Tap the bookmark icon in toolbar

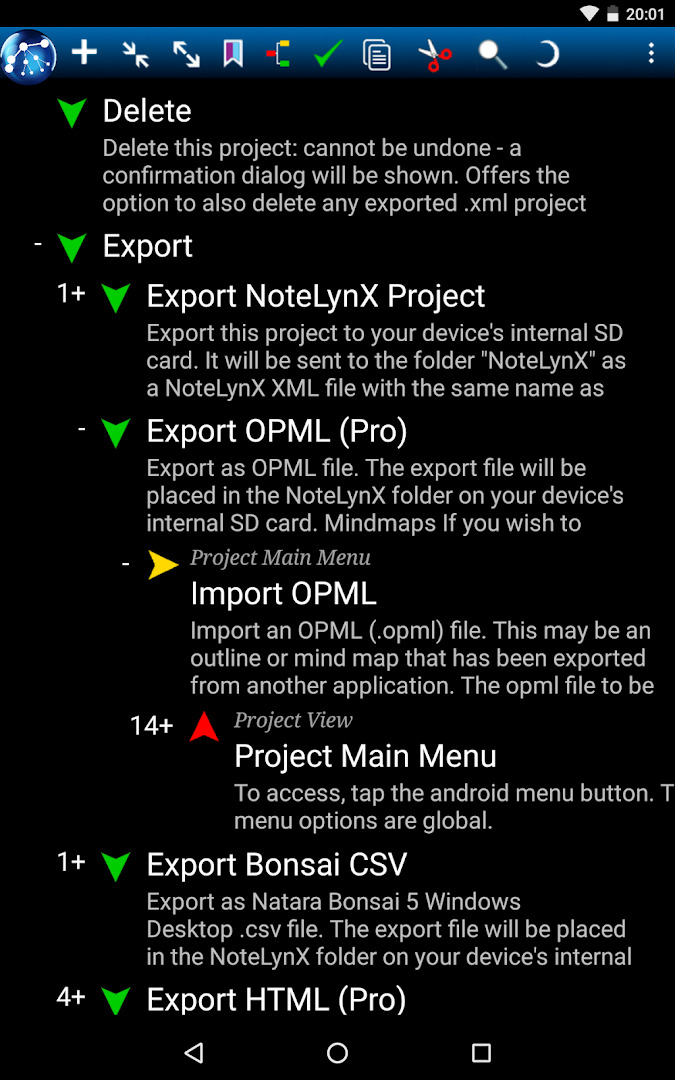pyautogui.click(x=233, y=54)
